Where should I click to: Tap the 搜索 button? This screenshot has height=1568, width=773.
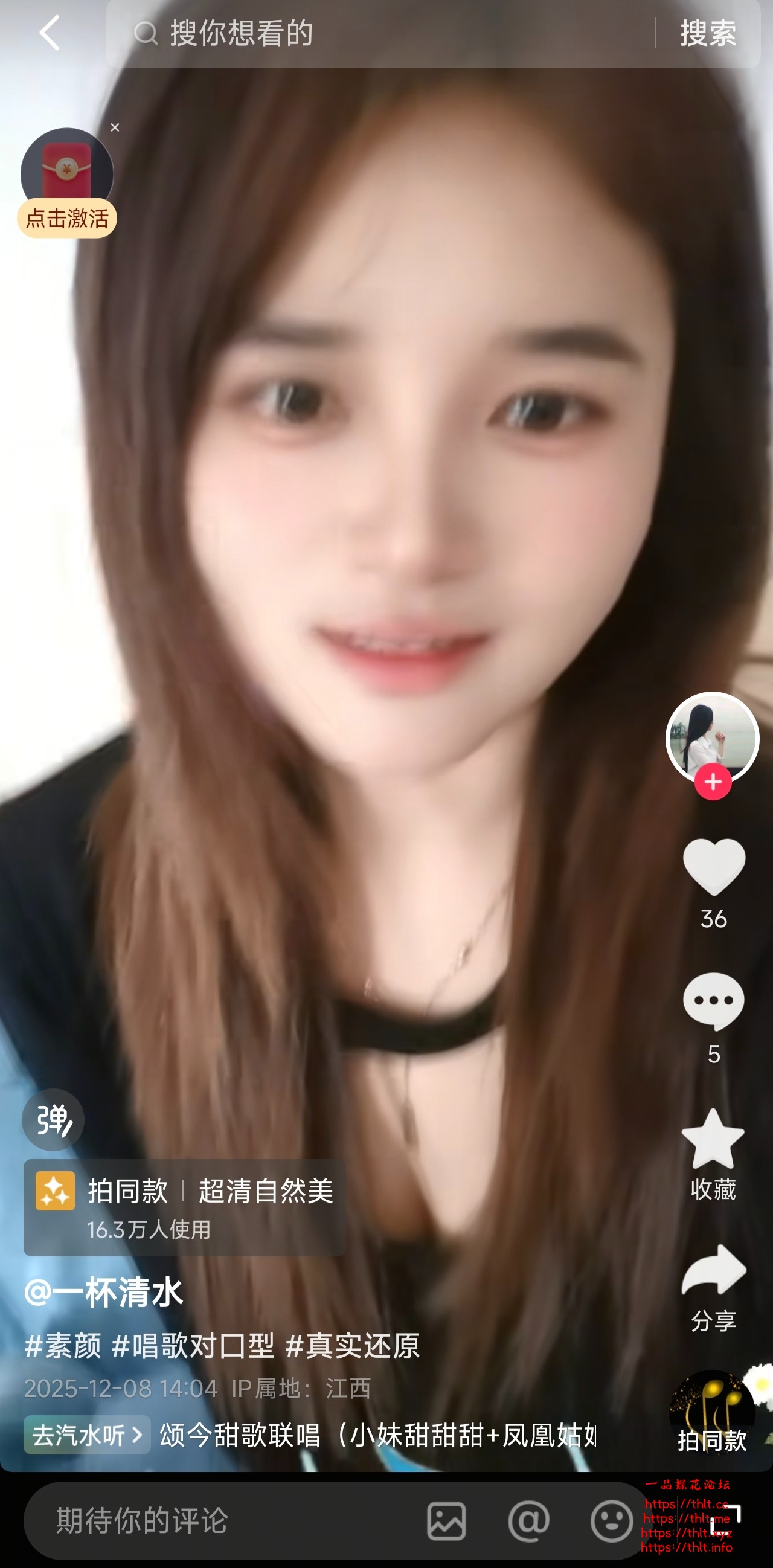708,33
